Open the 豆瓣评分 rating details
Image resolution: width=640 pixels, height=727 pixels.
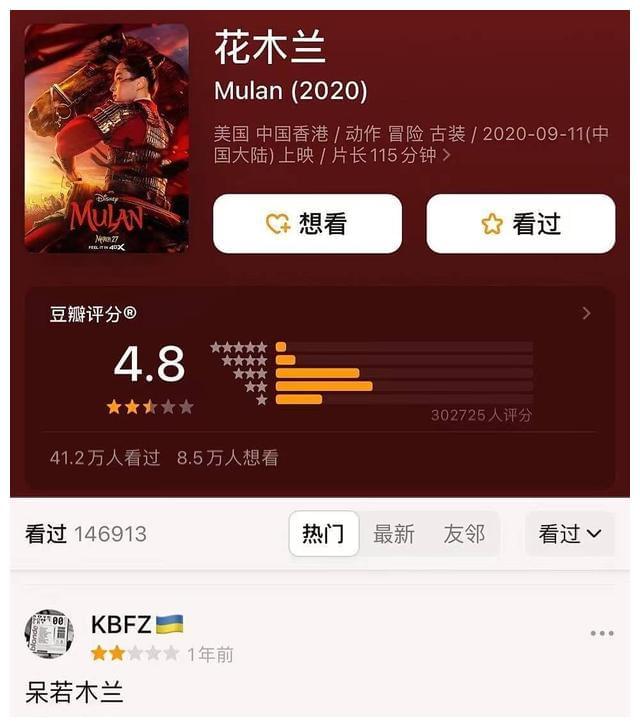586,313
